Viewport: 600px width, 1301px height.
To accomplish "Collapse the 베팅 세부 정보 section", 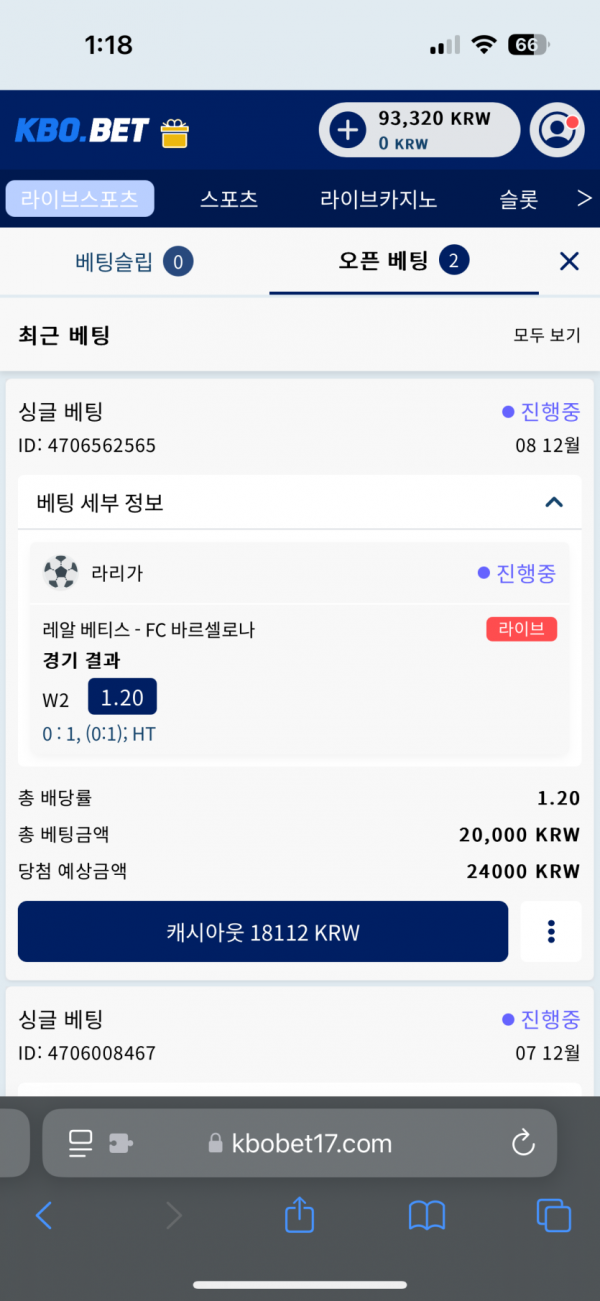I will pos(553,502).
